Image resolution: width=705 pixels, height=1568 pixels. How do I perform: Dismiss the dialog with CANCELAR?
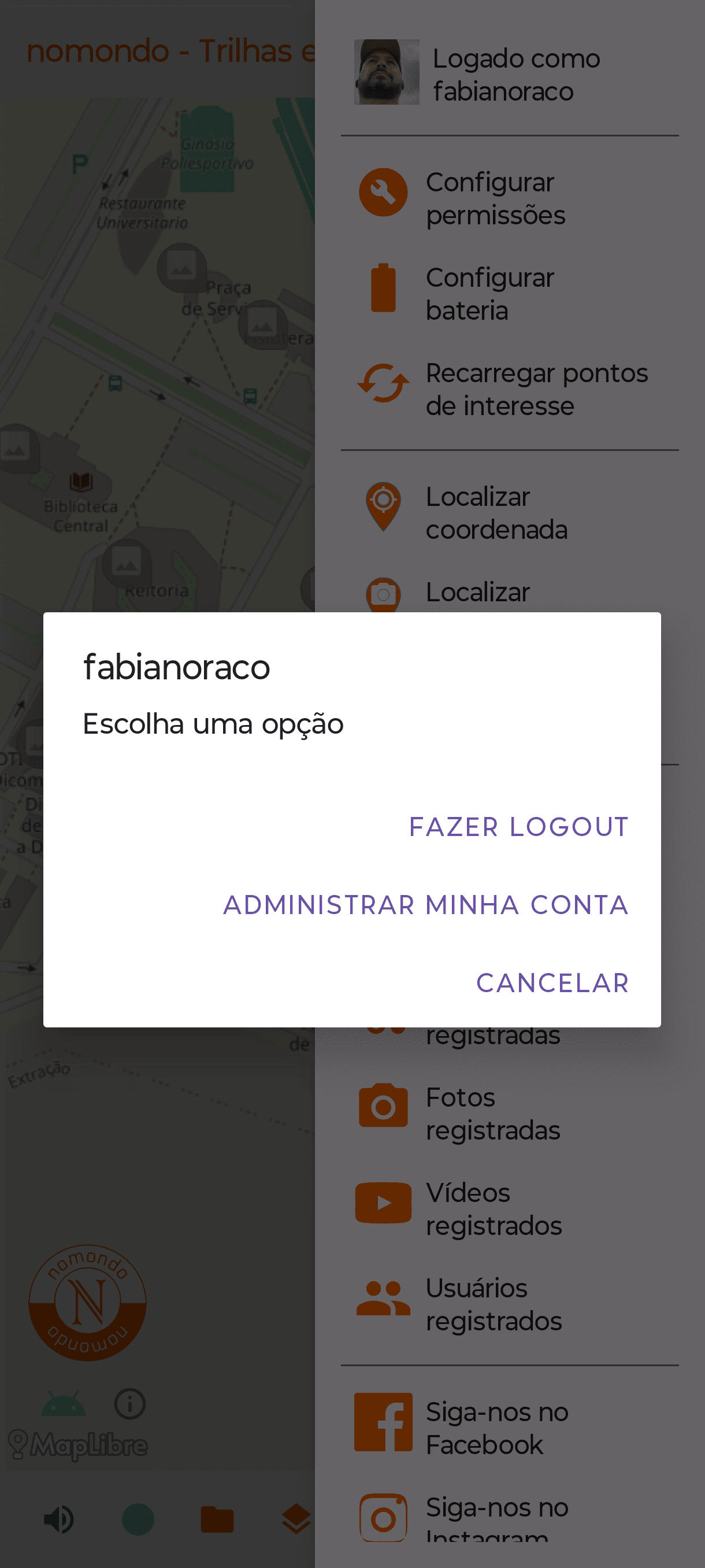point(552,982)
